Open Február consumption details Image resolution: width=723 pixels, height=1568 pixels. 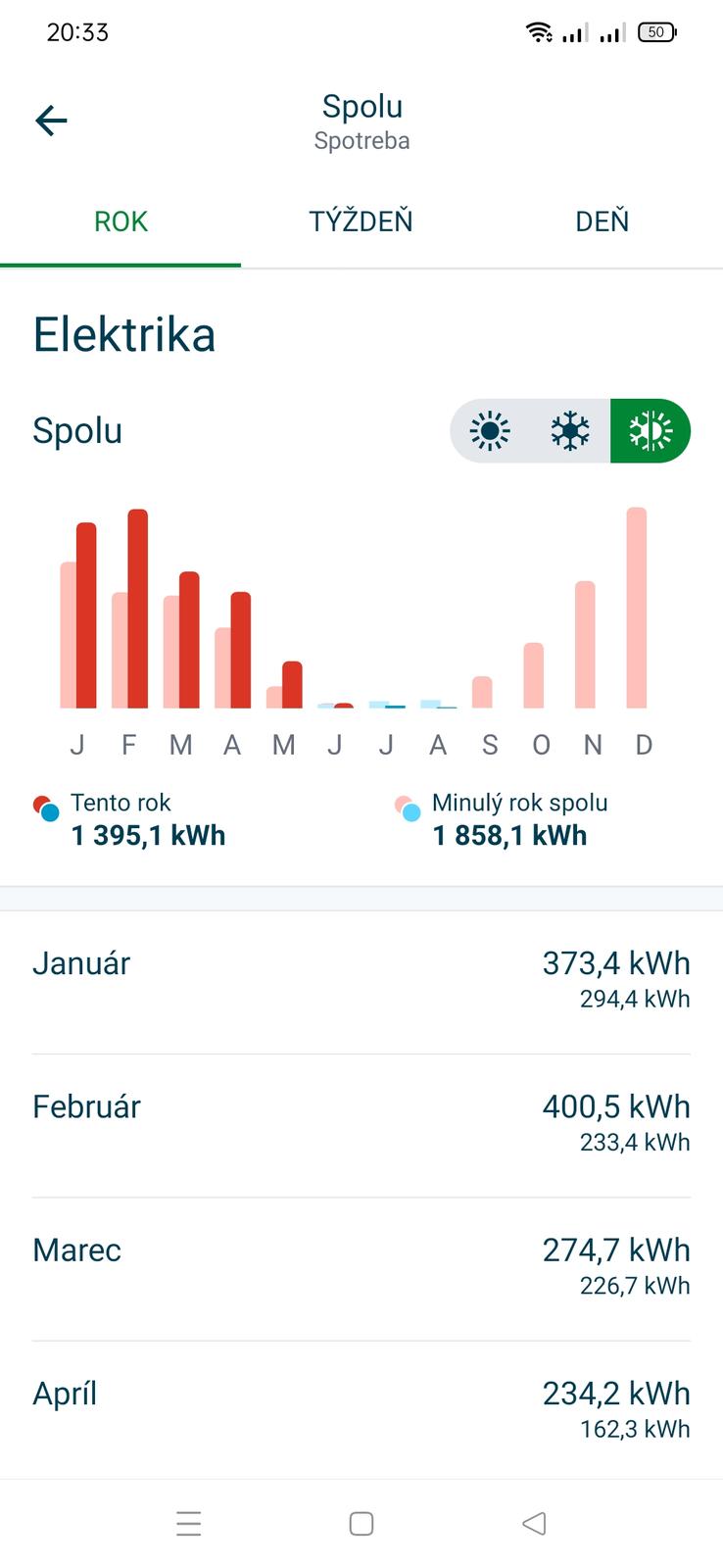click(361, 1123)
